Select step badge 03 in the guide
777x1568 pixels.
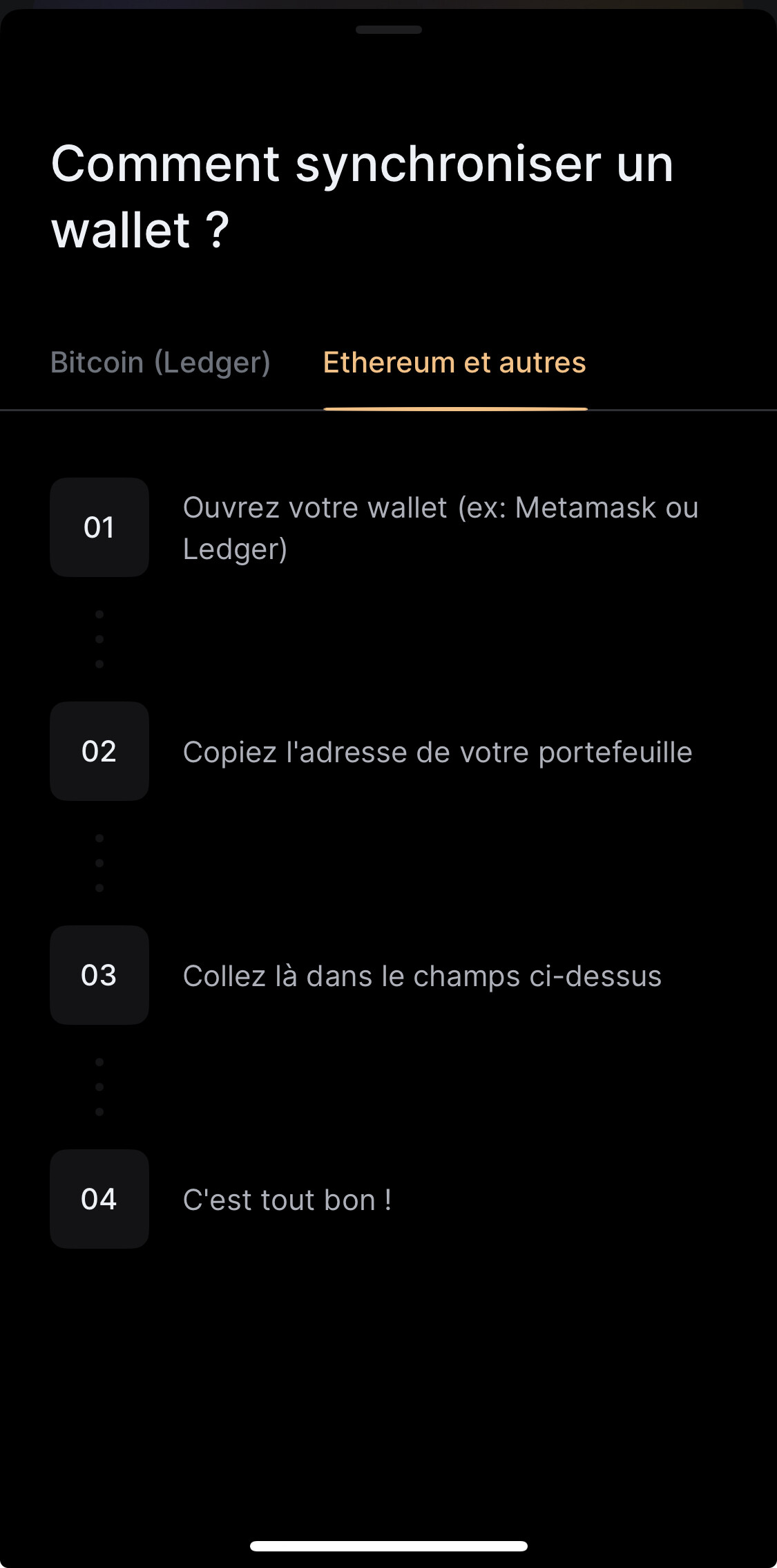tap(99, 976)
